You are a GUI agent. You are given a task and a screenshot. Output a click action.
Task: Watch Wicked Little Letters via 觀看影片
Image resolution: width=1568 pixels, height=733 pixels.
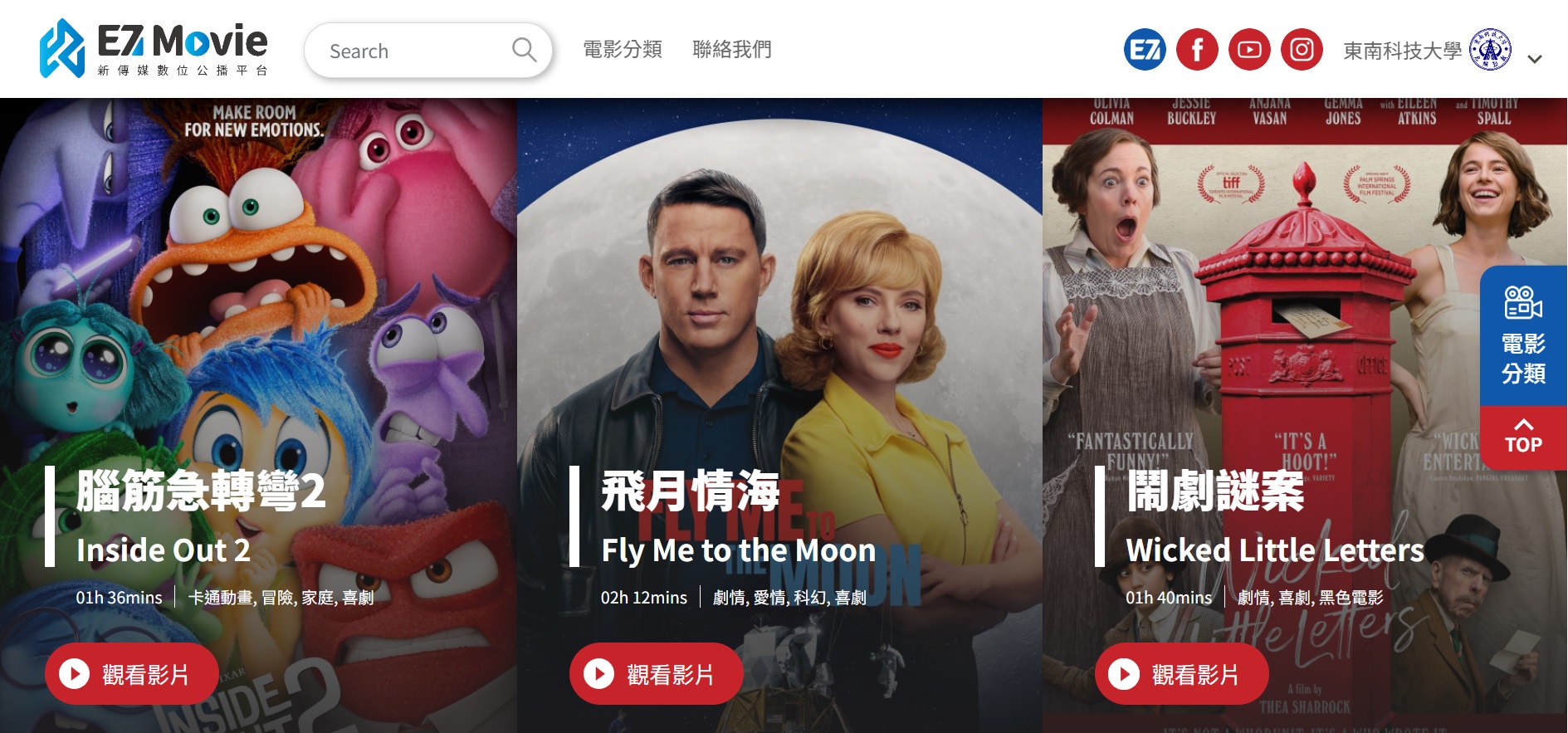click(1181, 674)
